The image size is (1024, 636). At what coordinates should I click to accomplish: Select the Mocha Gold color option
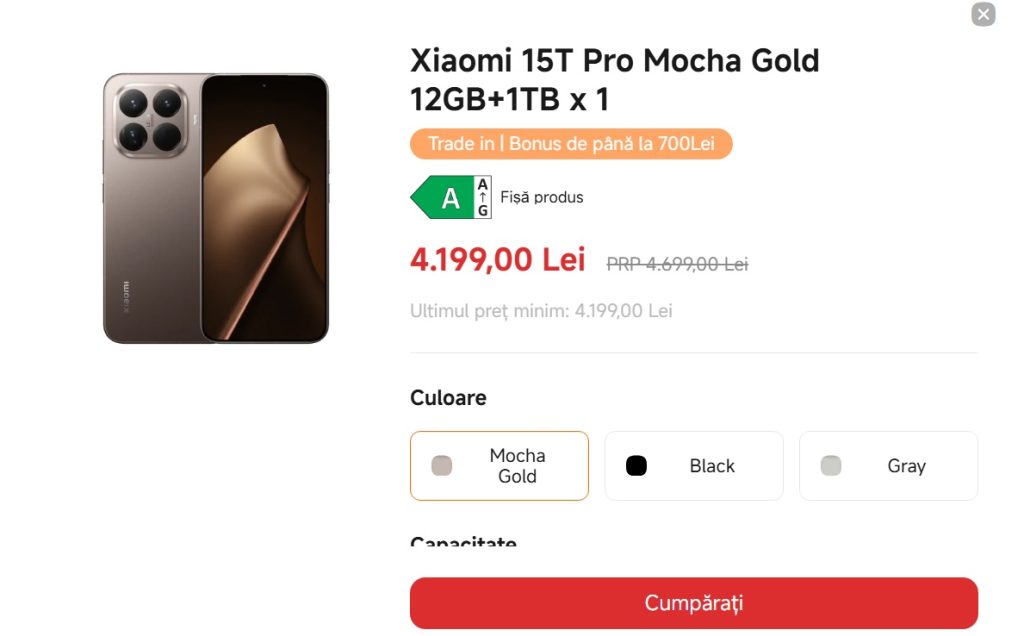[x=499, y=466]
